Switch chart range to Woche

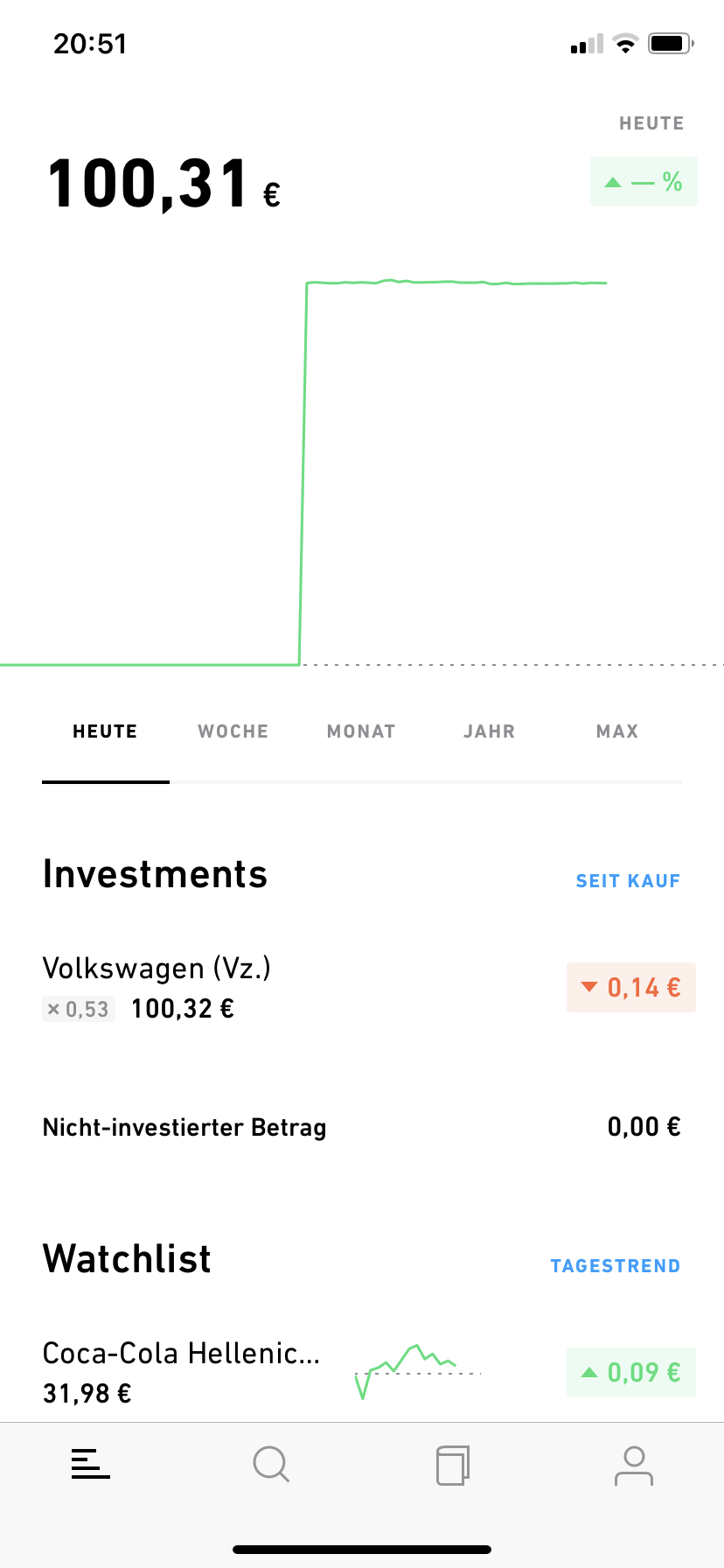coord(233,731)
